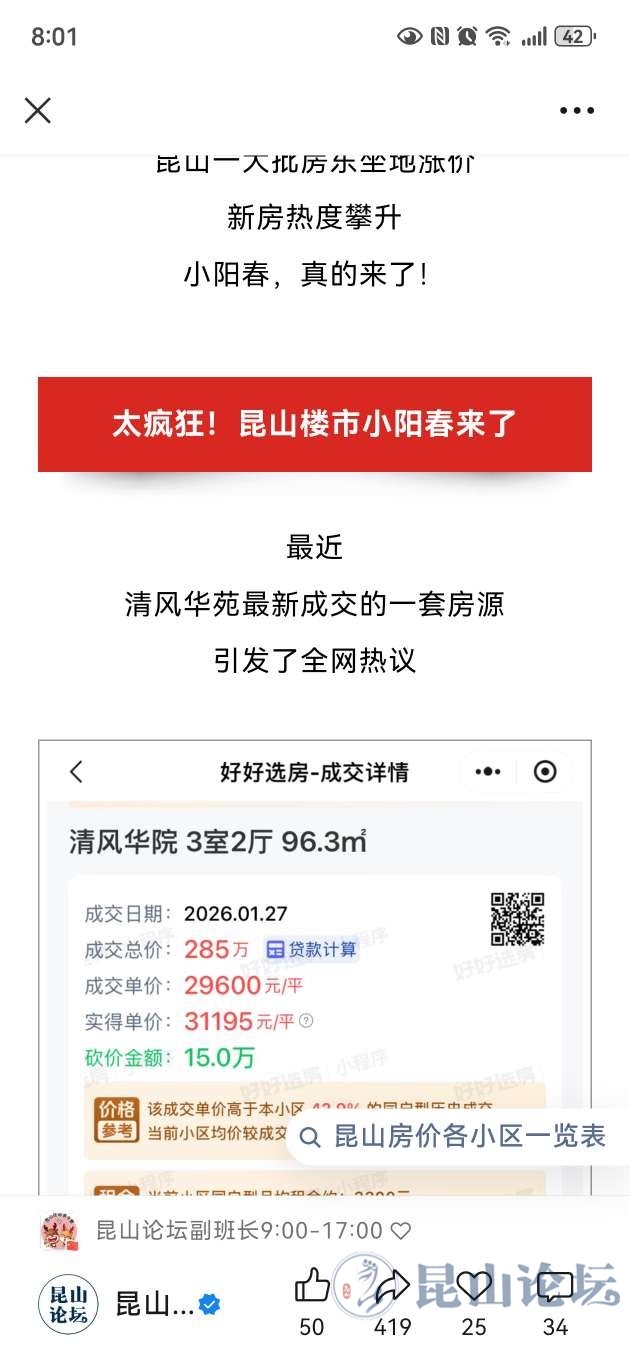Open the 昆山论坛 account profile

coord(69,1304)
